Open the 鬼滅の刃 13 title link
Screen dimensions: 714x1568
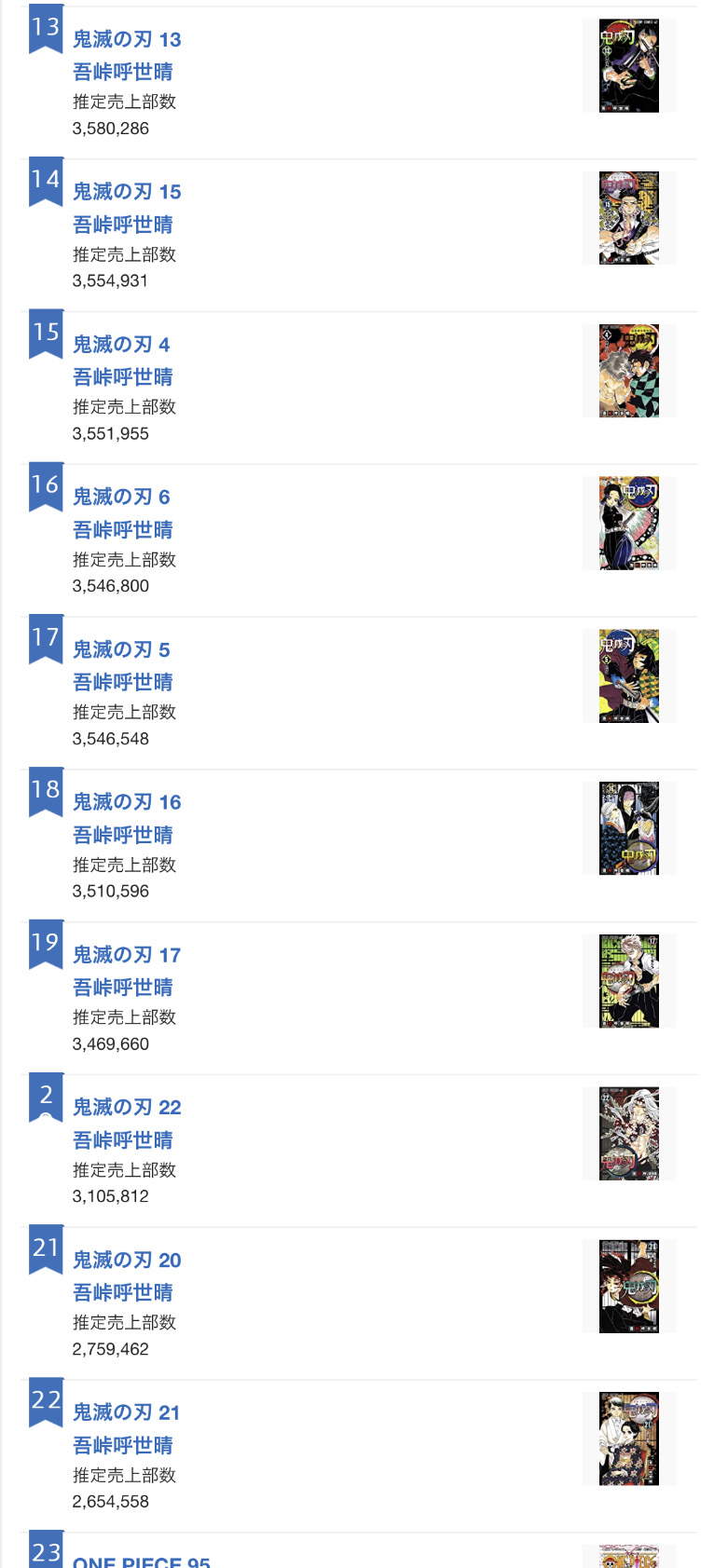[127, 39]
